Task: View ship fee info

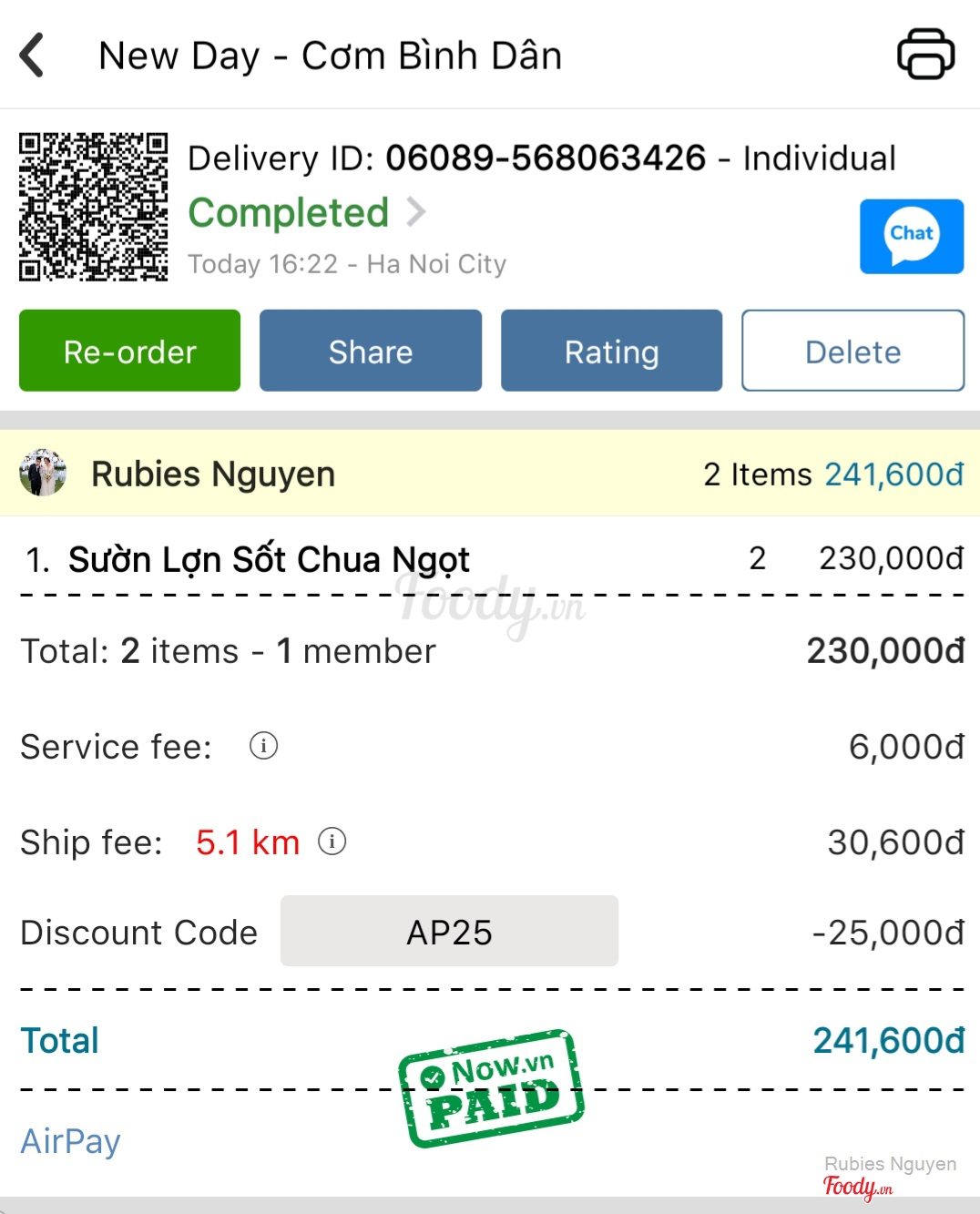Action: (332, 842)
